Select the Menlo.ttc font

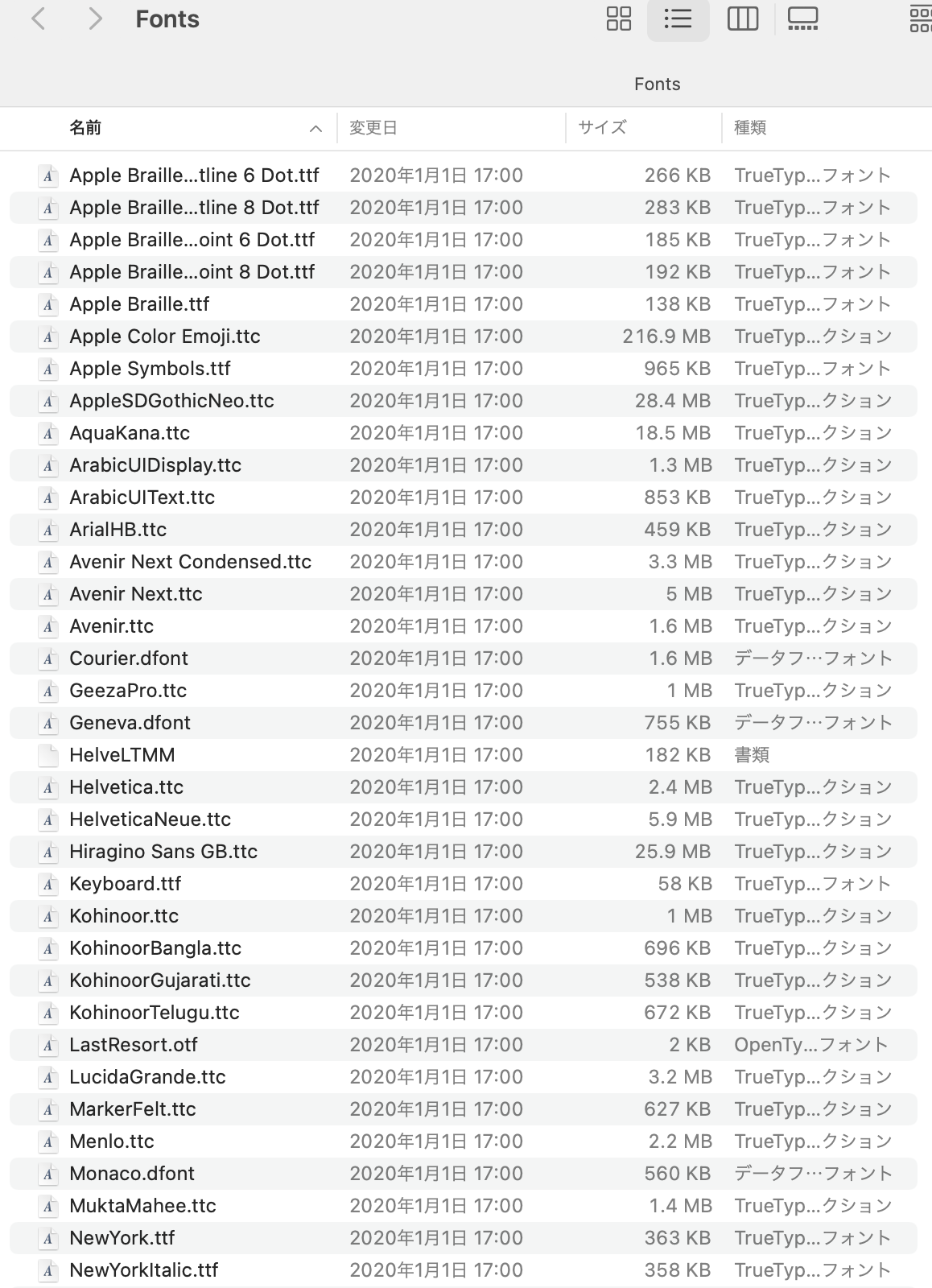tap(112, 1141)
